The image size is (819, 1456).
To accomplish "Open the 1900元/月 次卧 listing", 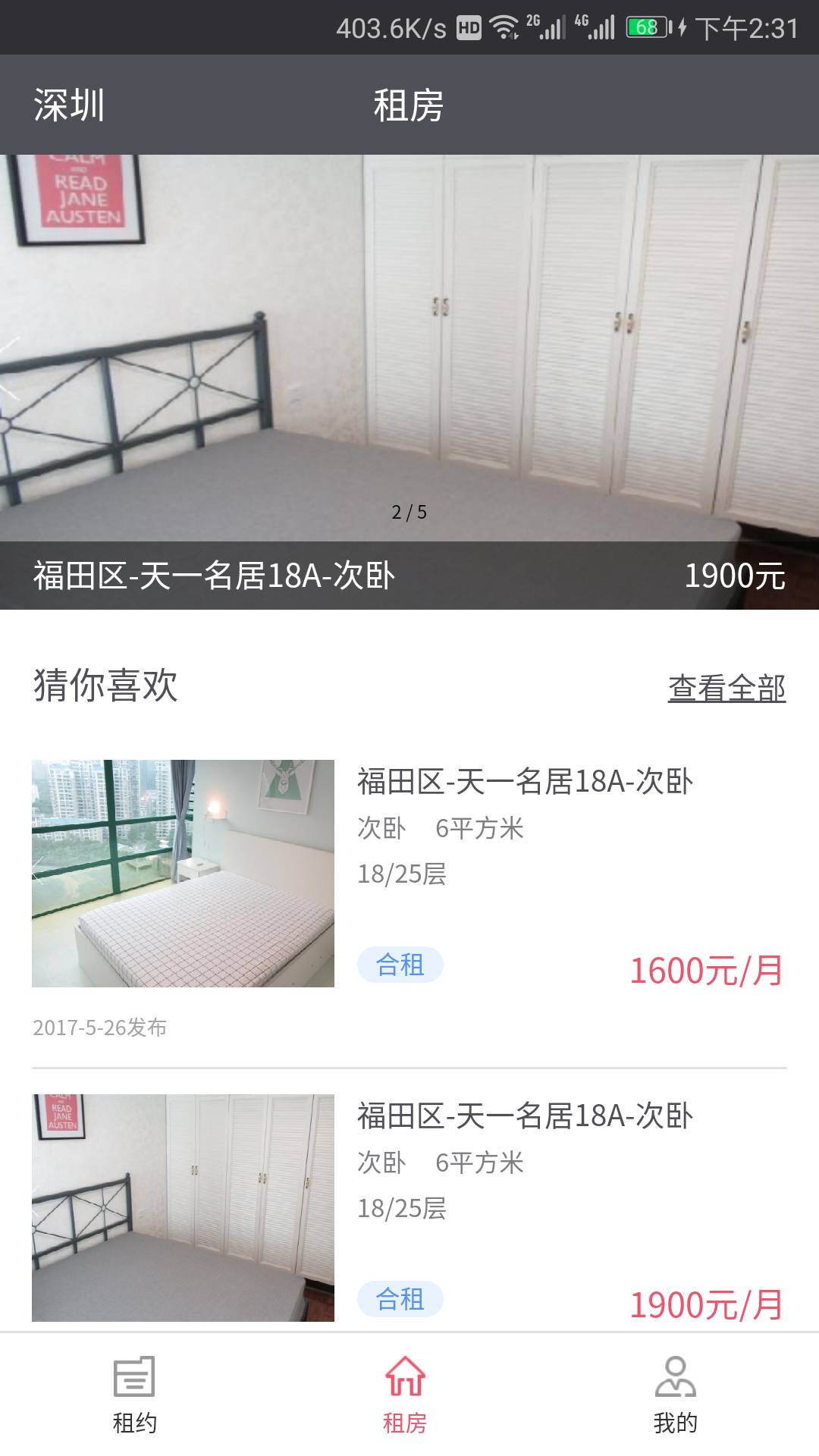I will [x=409, y=1207].
